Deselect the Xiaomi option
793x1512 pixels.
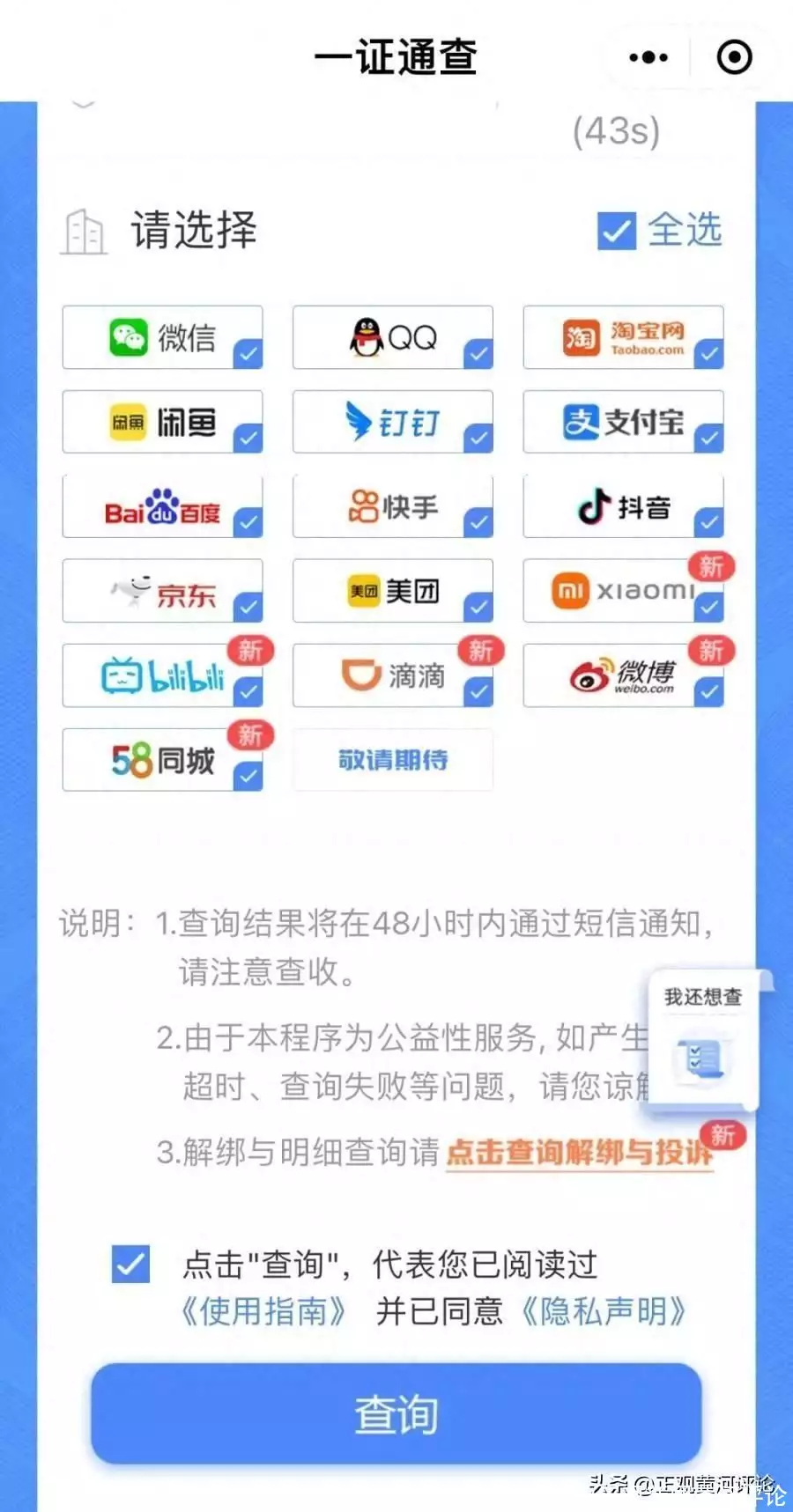[x=623, y=591]
